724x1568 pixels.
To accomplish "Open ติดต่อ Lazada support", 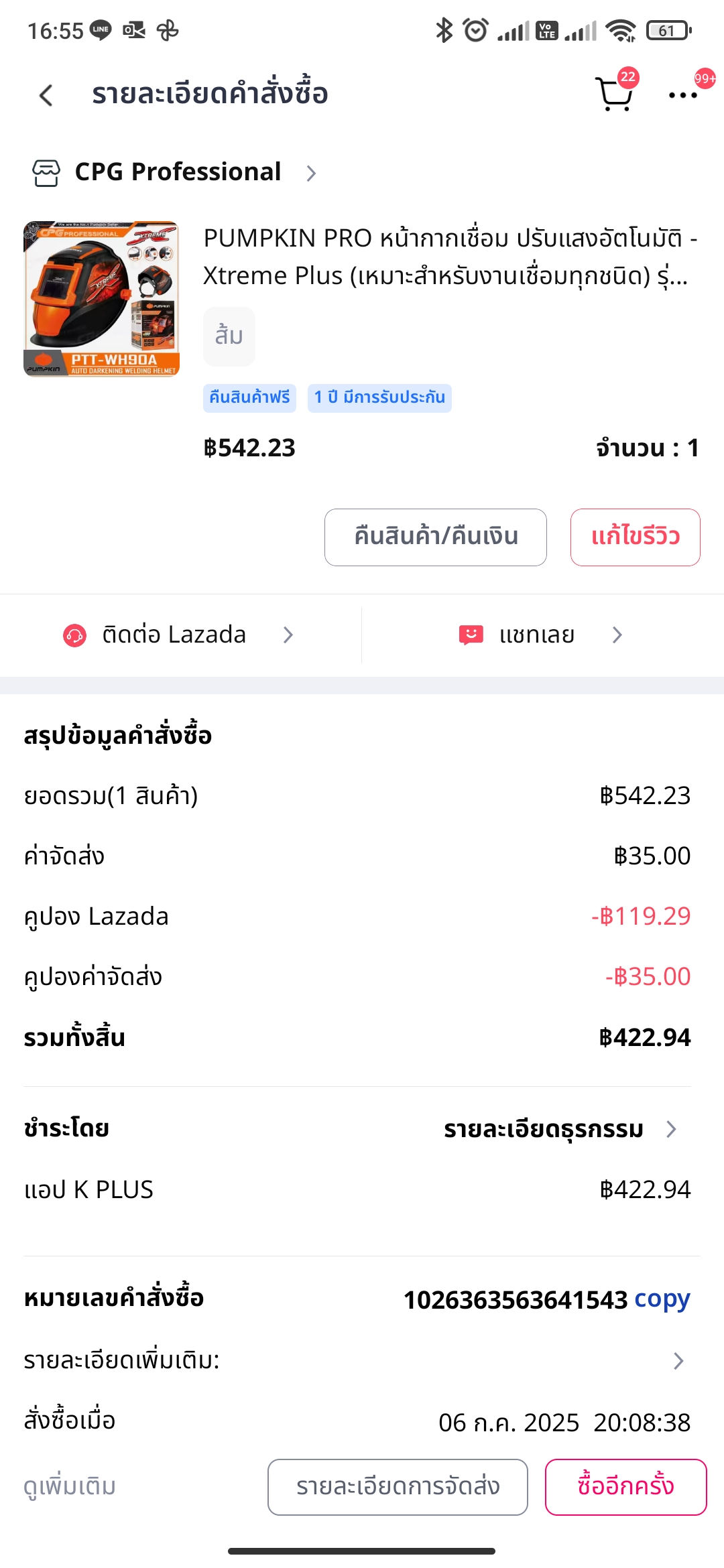I will point(178,635).
